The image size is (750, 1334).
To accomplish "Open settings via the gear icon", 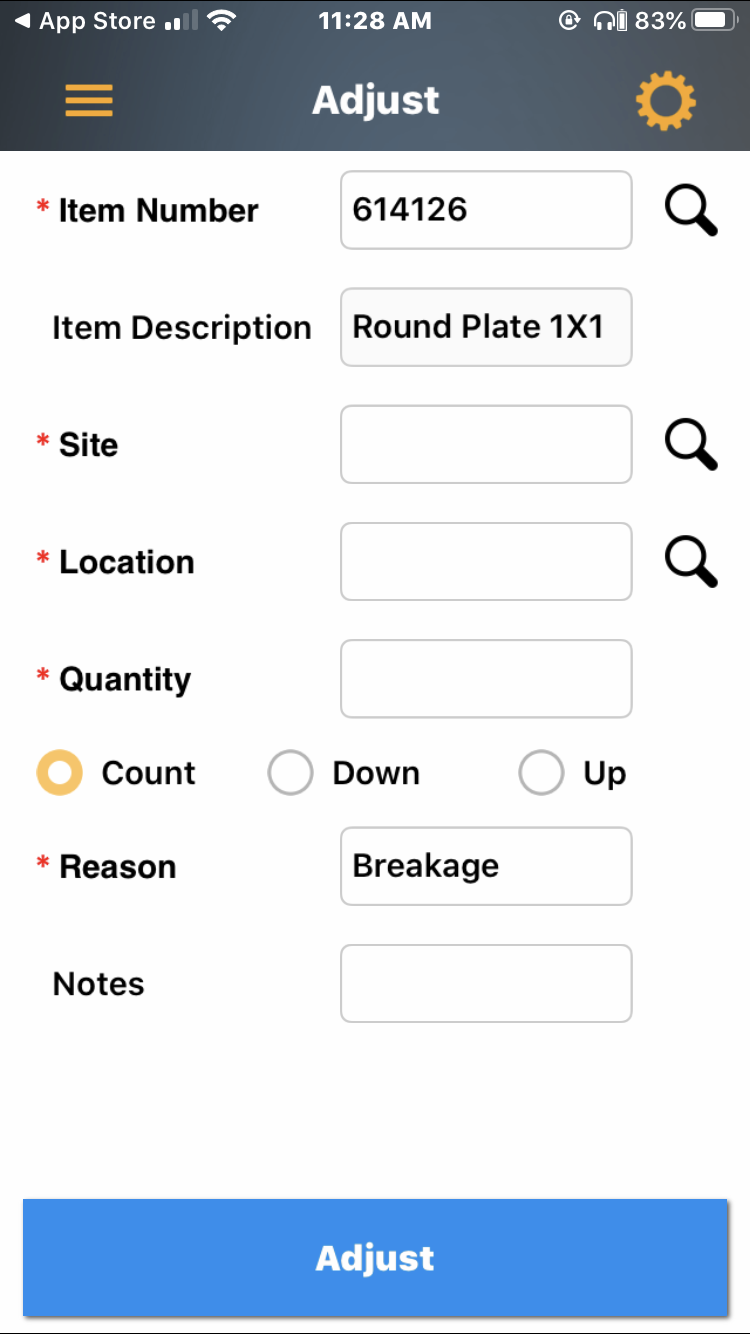I will (x=665, y=101).
